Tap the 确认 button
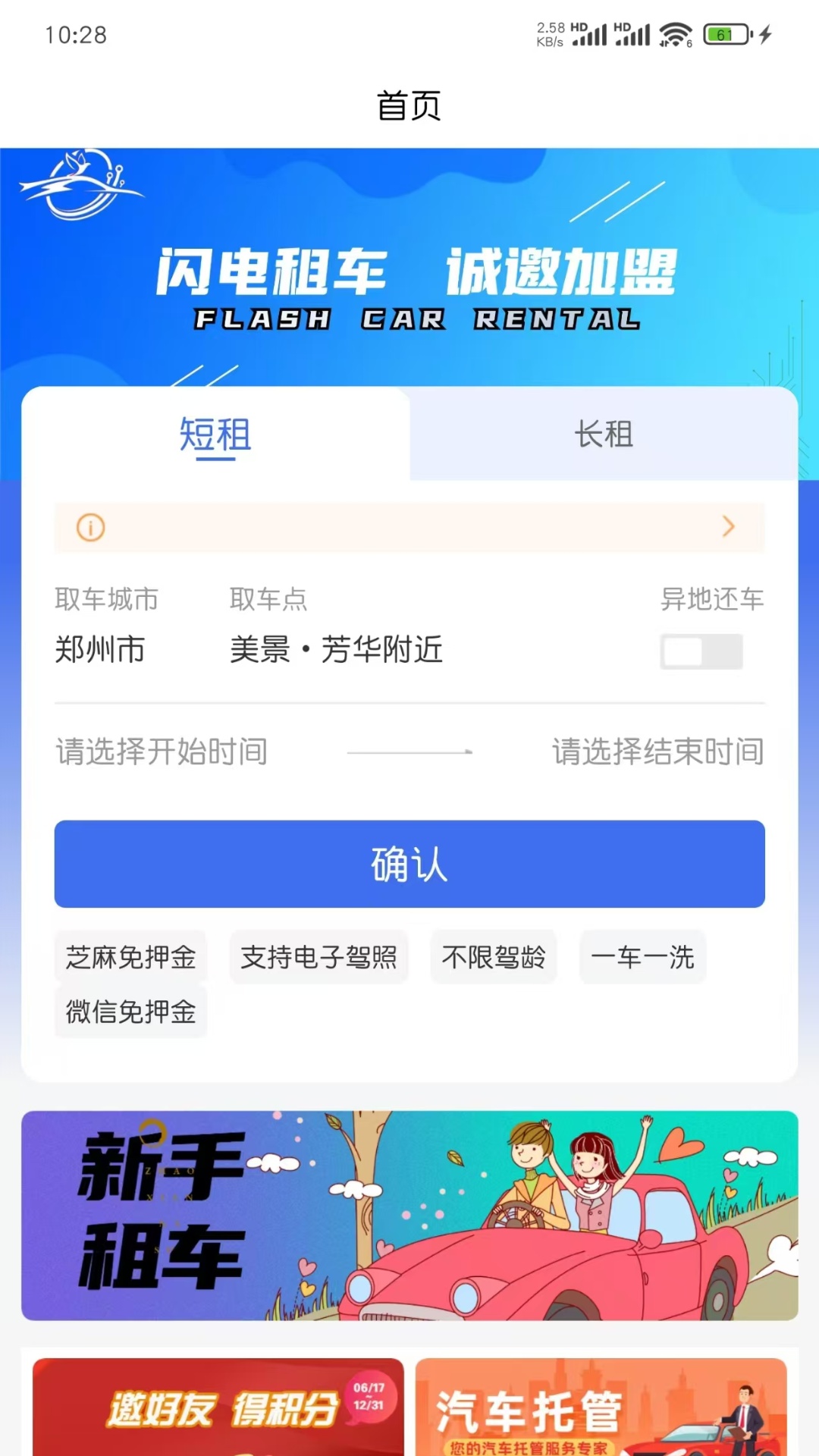Screen dimensions: 819x1456 click(x=409, y=864)
